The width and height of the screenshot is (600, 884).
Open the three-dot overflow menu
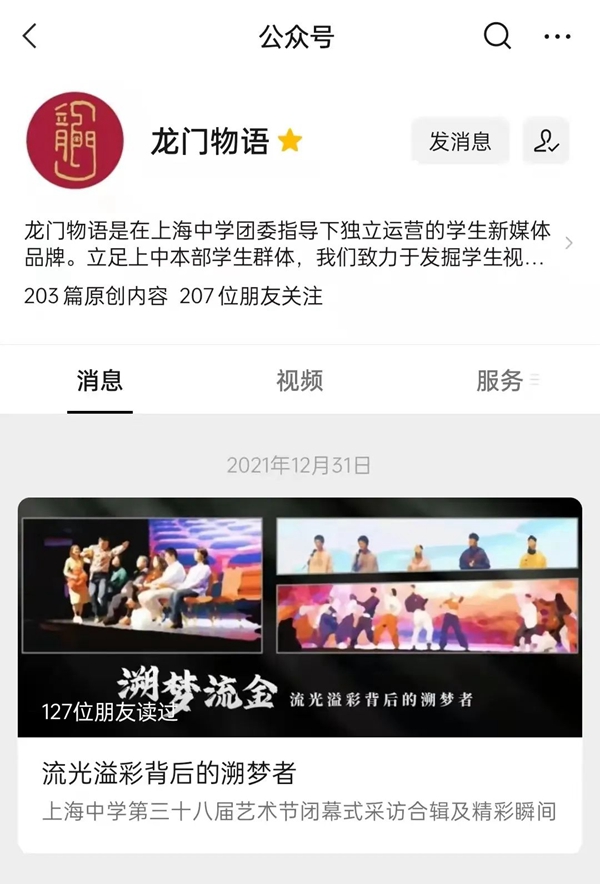(x=557, y=37)
